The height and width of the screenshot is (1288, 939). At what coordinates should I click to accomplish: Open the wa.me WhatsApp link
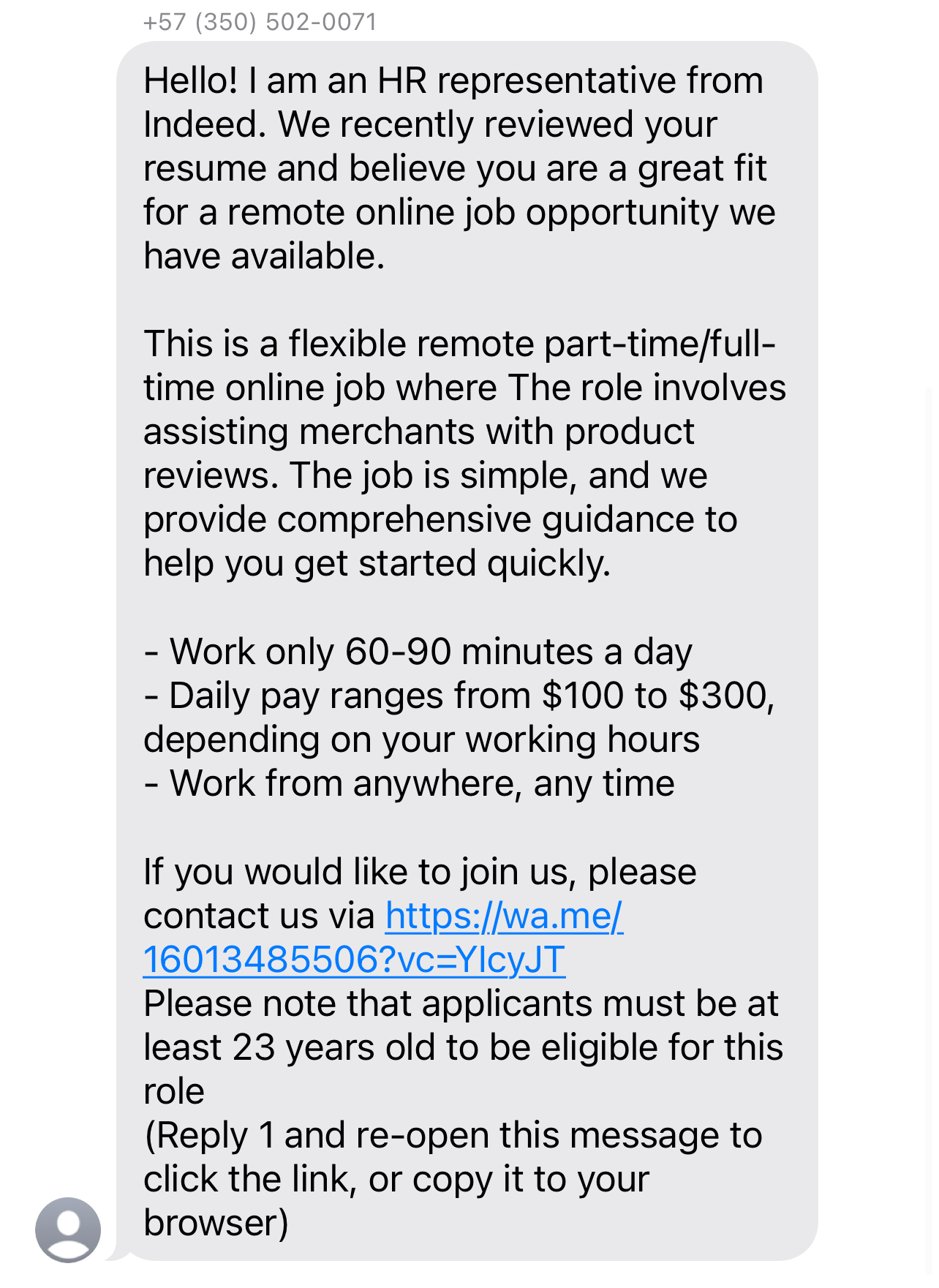click(x=503, y=916)
